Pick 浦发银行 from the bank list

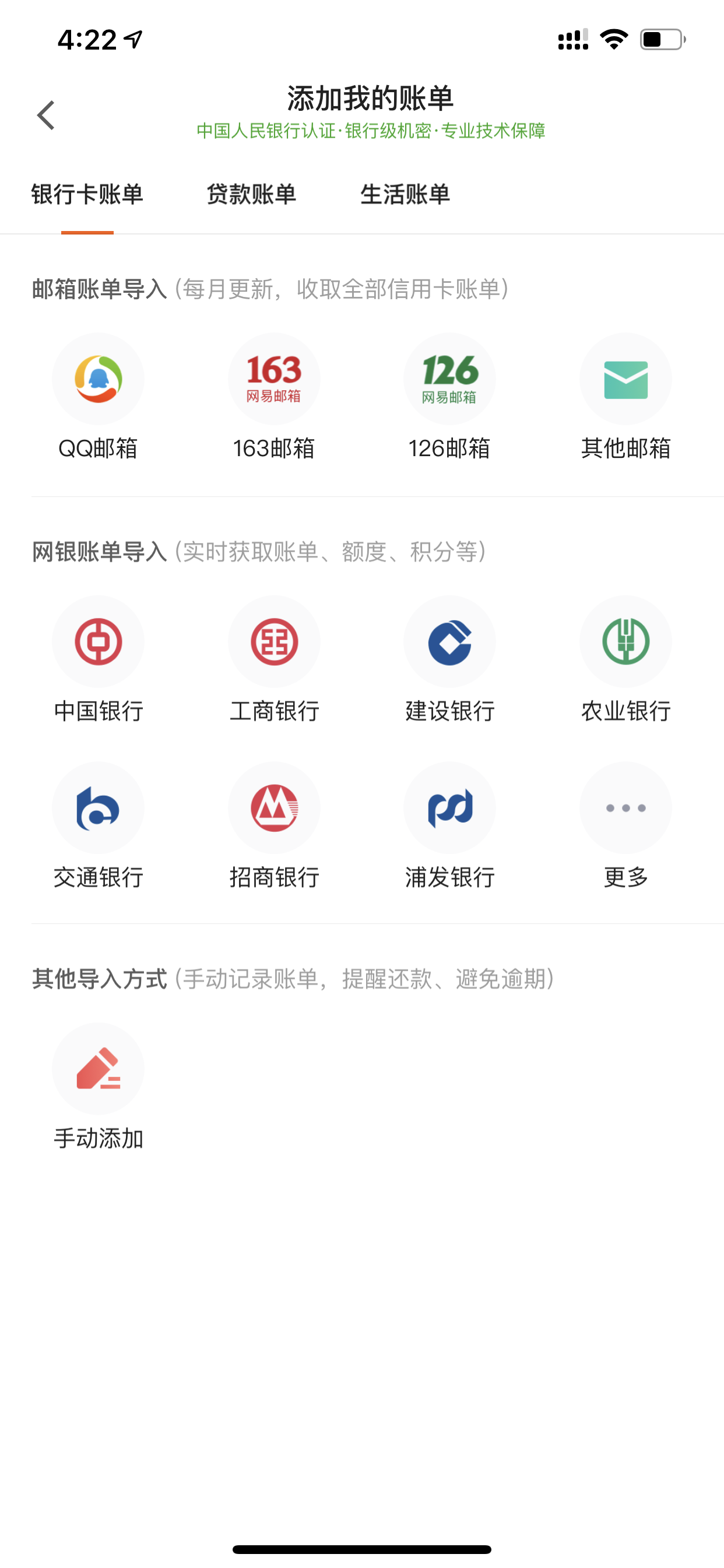[x=449, y=826]
